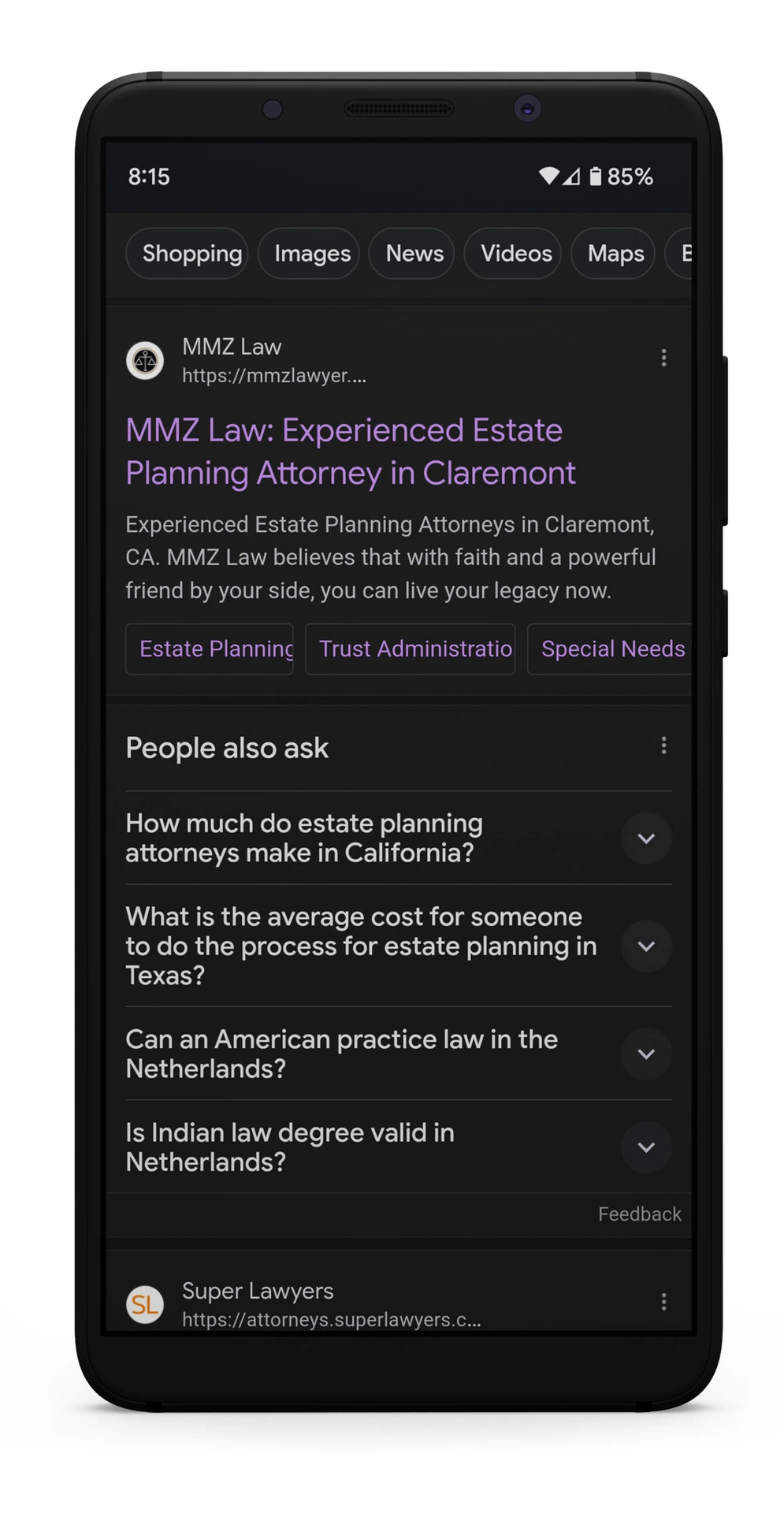Open the Estate Planning sitelink
Screen dimensions: 784x1513
point(210,649)
